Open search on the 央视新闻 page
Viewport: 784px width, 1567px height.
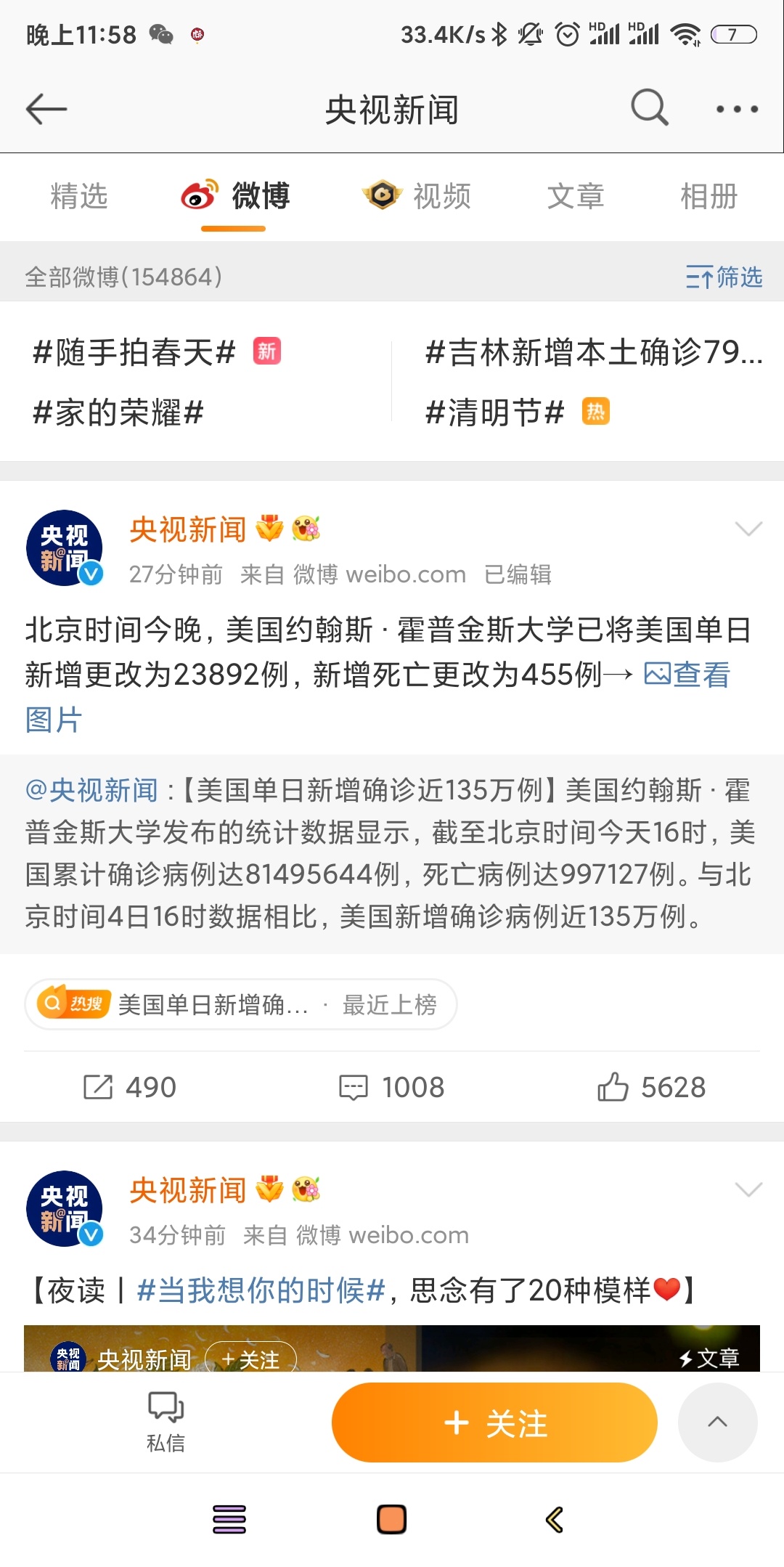click(649, 109)
